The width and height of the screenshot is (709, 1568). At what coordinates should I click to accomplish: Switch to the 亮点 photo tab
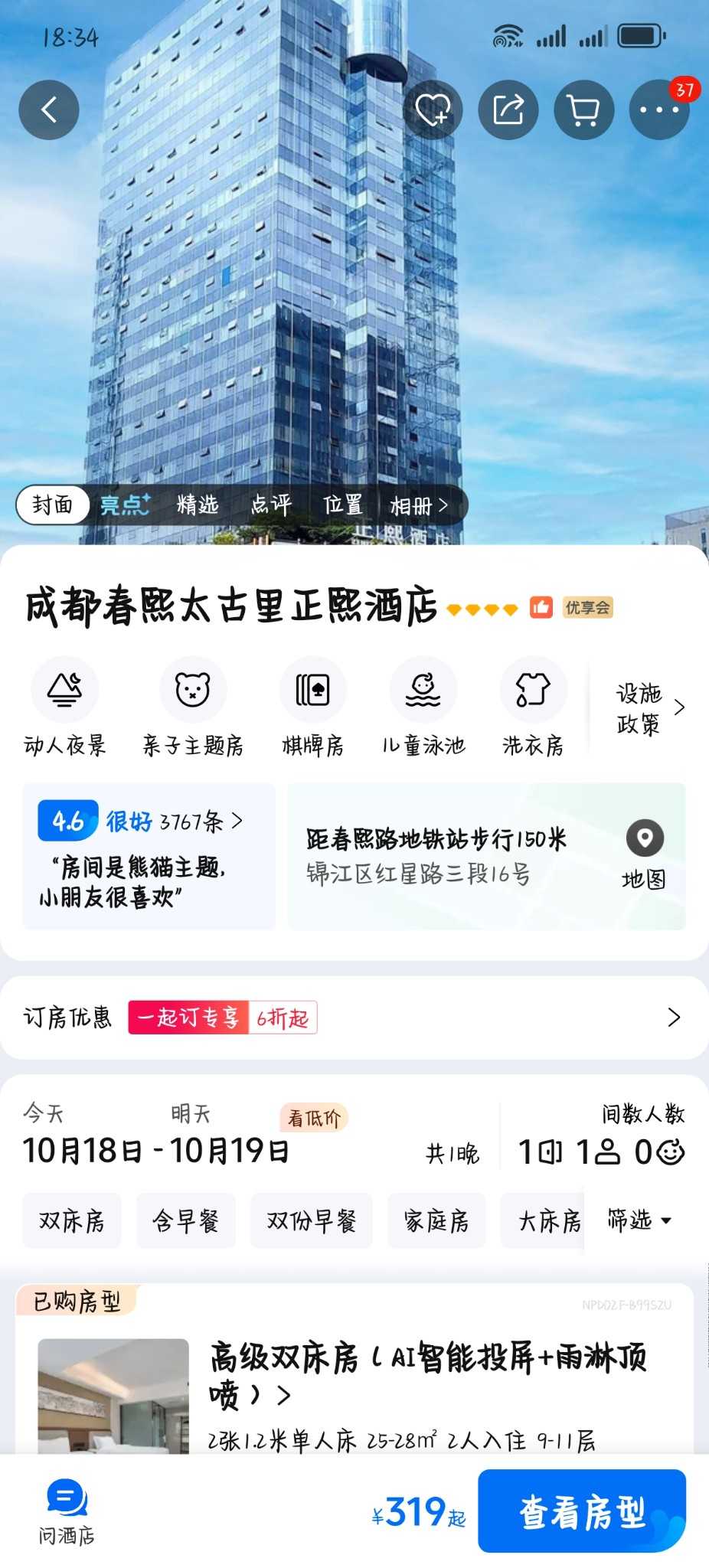point(125,505)
